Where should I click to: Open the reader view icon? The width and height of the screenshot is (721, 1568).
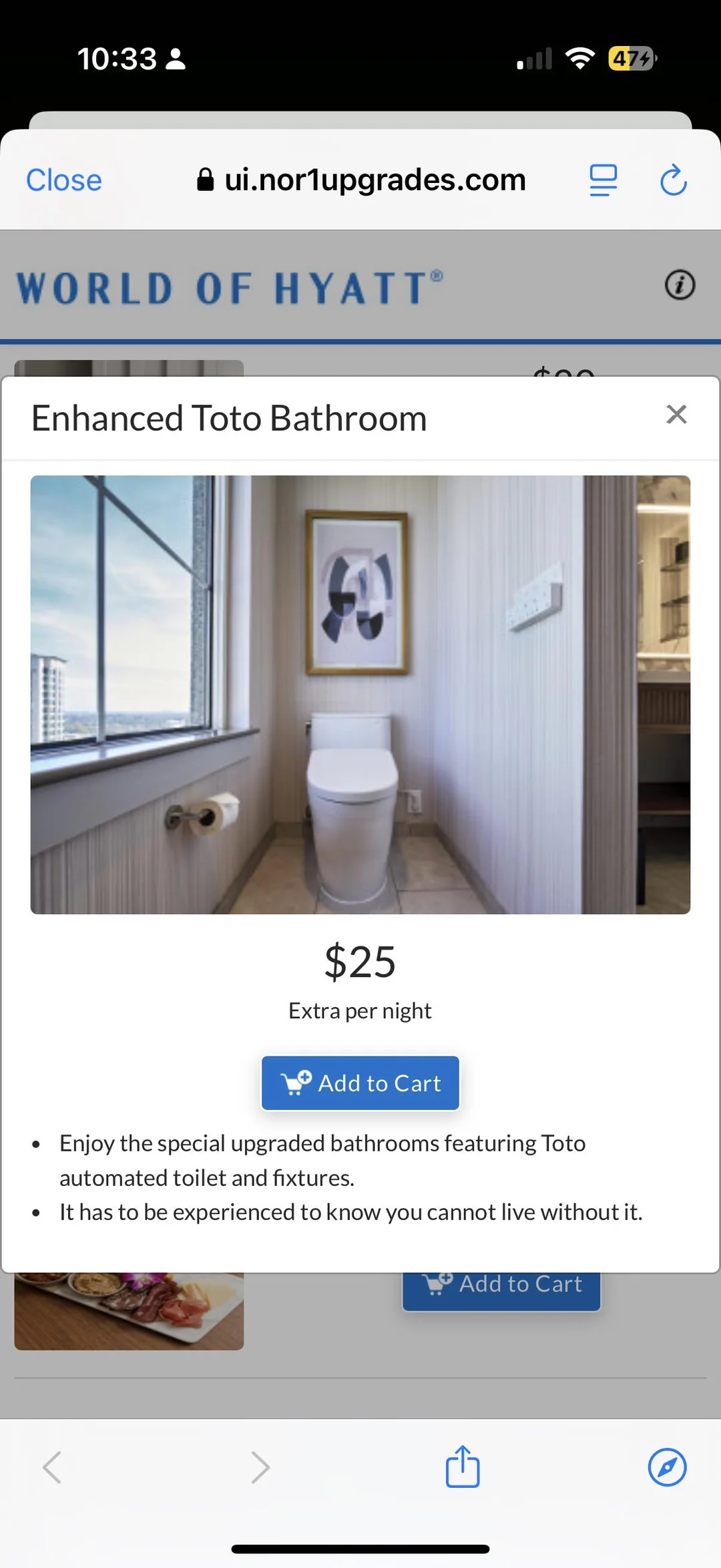pos(603,180)
